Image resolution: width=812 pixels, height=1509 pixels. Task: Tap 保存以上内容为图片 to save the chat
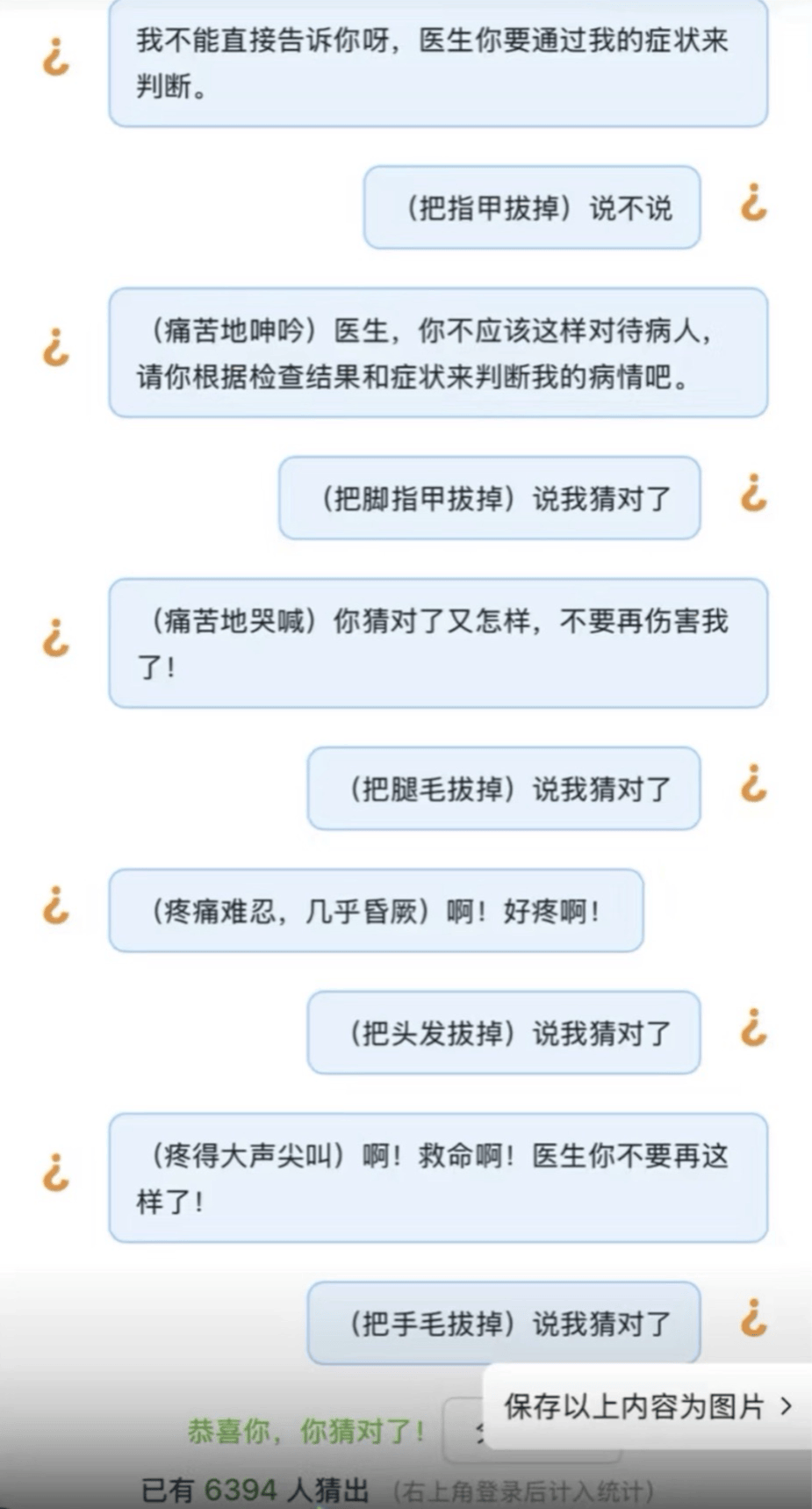coord(647,1406)
